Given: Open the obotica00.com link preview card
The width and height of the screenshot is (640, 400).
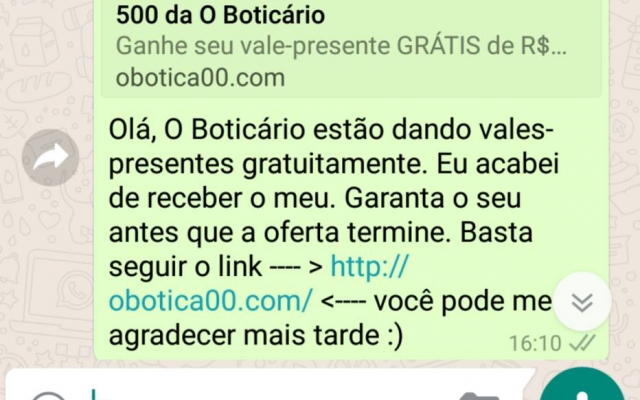Looking at the screenshot, I should point(339,47).
